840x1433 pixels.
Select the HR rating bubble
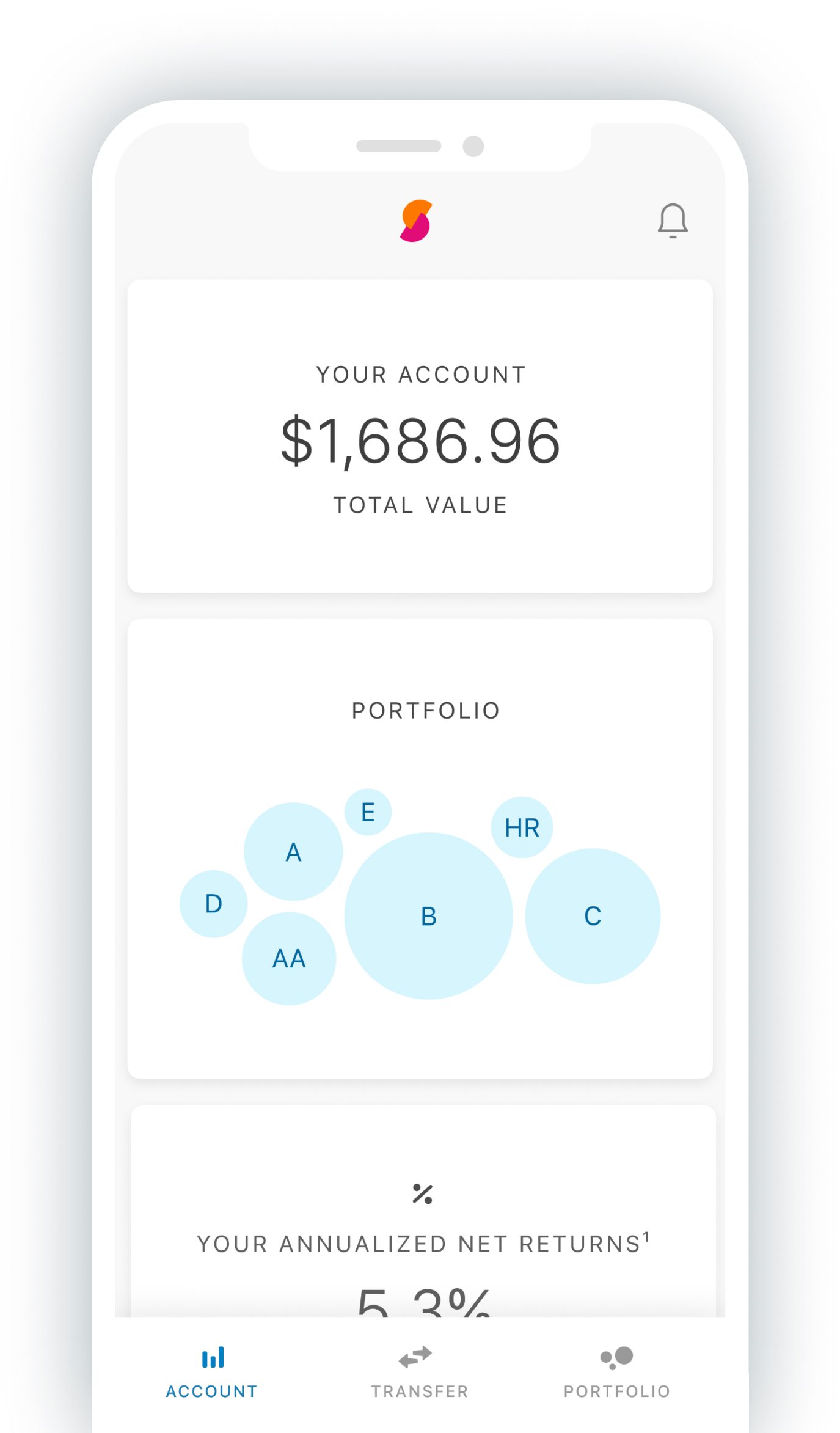pyautogui.click(x=522, y=827)
